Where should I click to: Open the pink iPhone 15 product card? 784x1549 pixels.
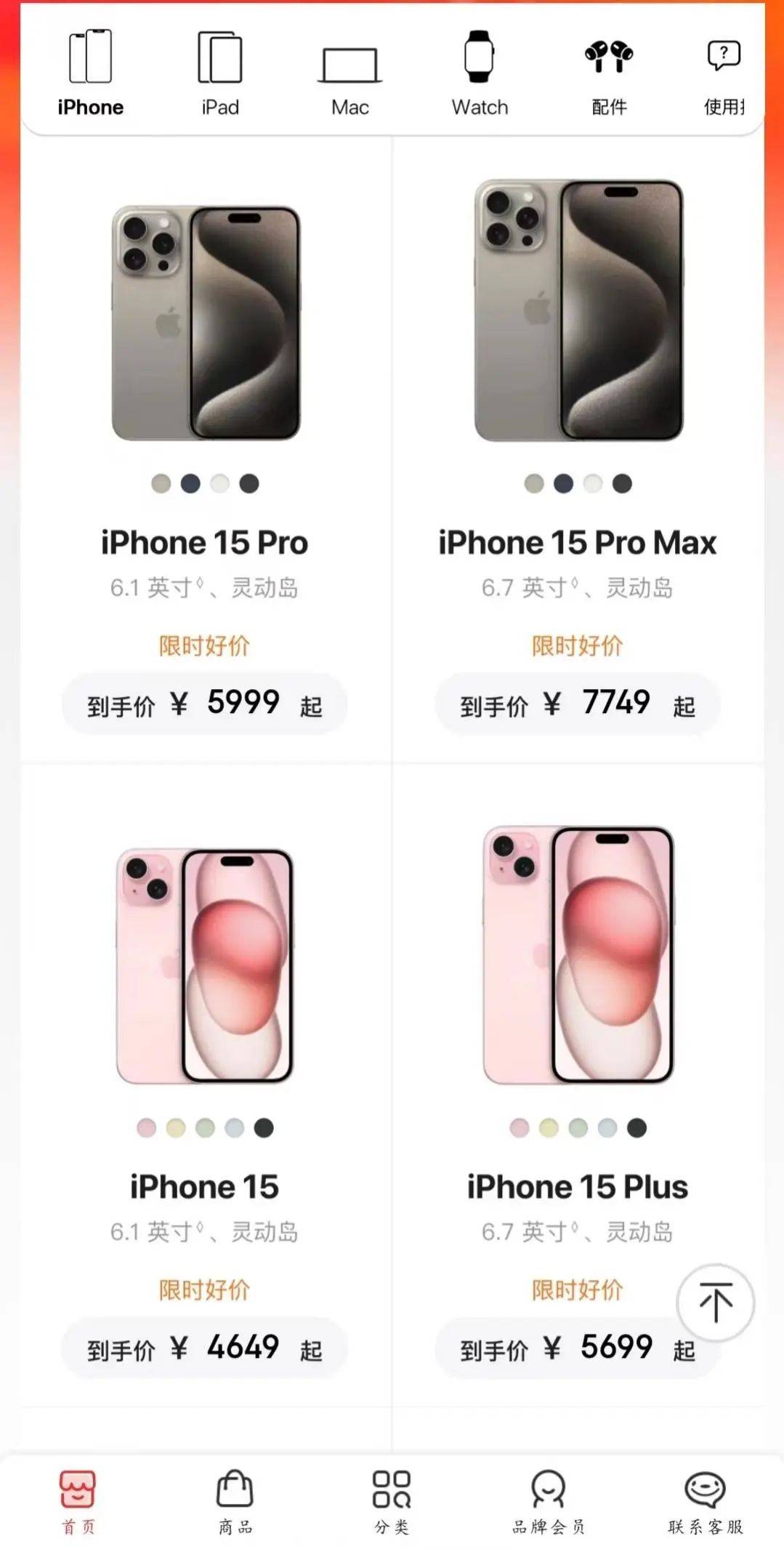(x=205, y=965)
